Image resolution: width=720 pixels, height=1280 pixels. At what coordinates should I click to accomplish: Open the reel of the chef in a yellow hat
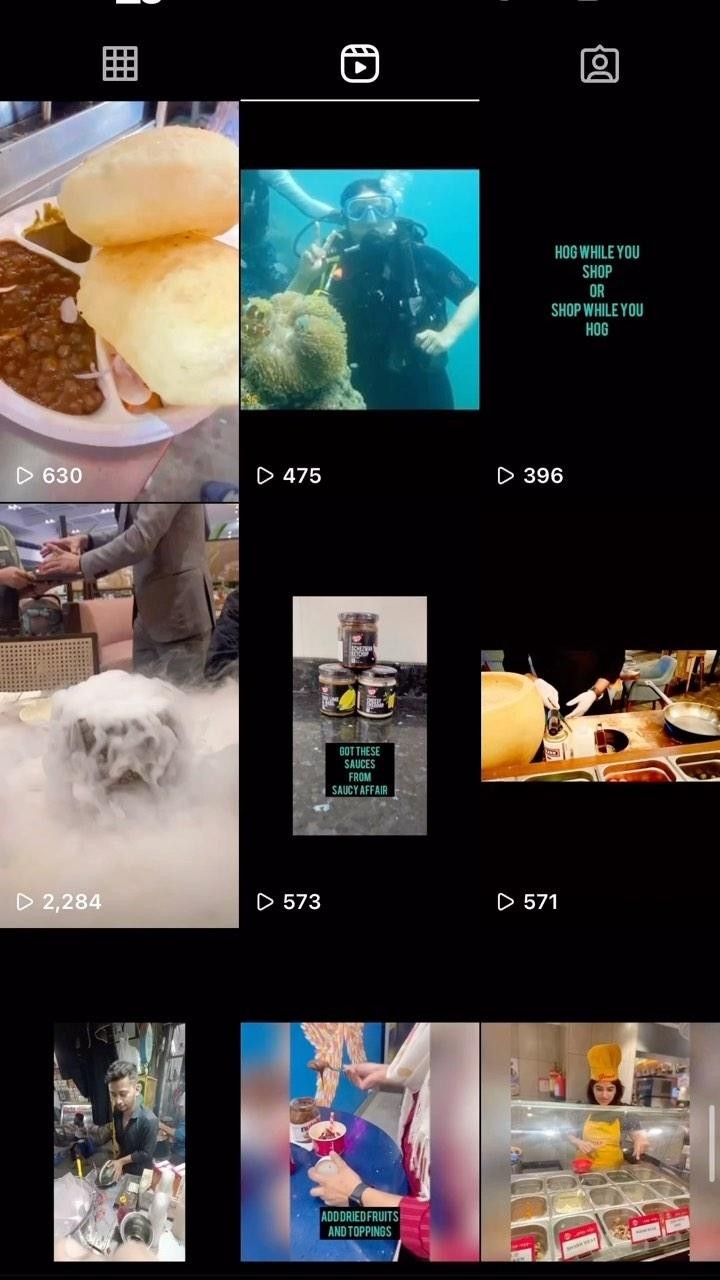coord(599,1140)
